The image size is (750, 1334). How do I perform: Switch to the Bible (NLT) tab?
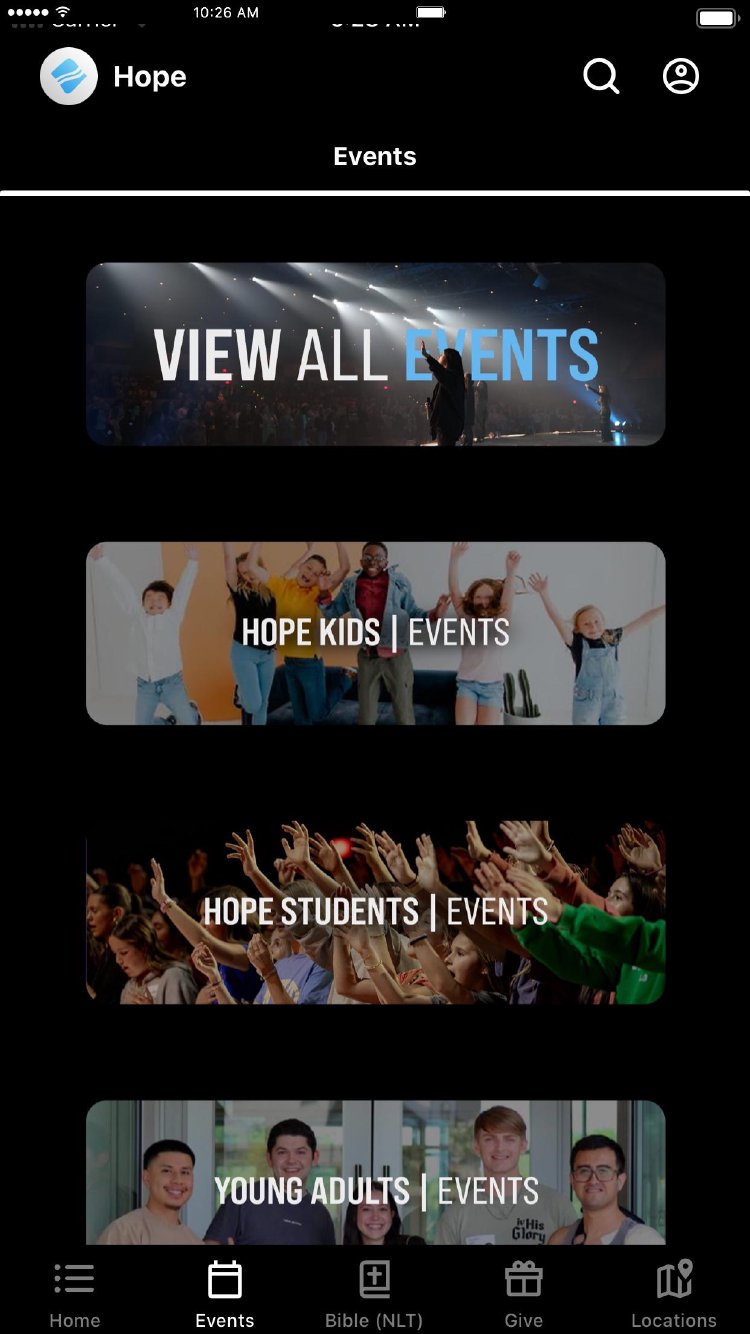point(374,1294)
